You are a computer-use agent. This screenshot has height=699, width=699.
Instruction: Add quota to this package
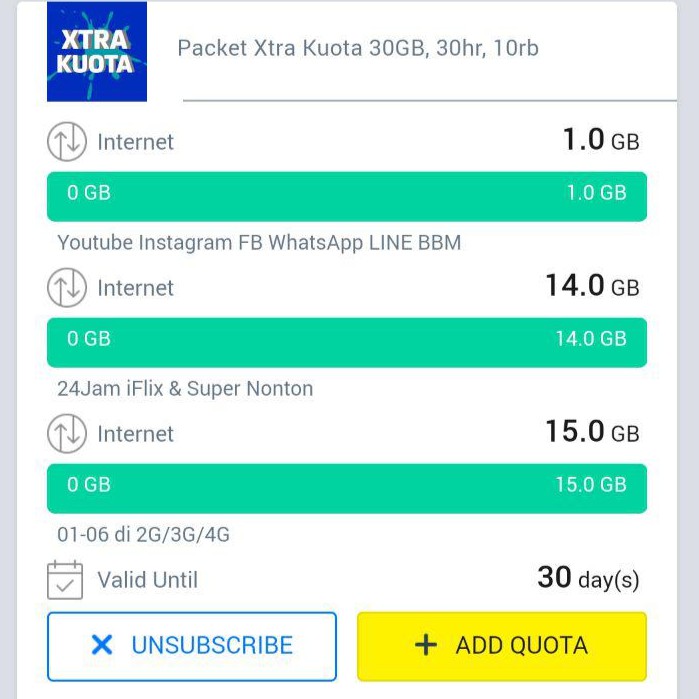pyautogui.click(x=501, y=646)
